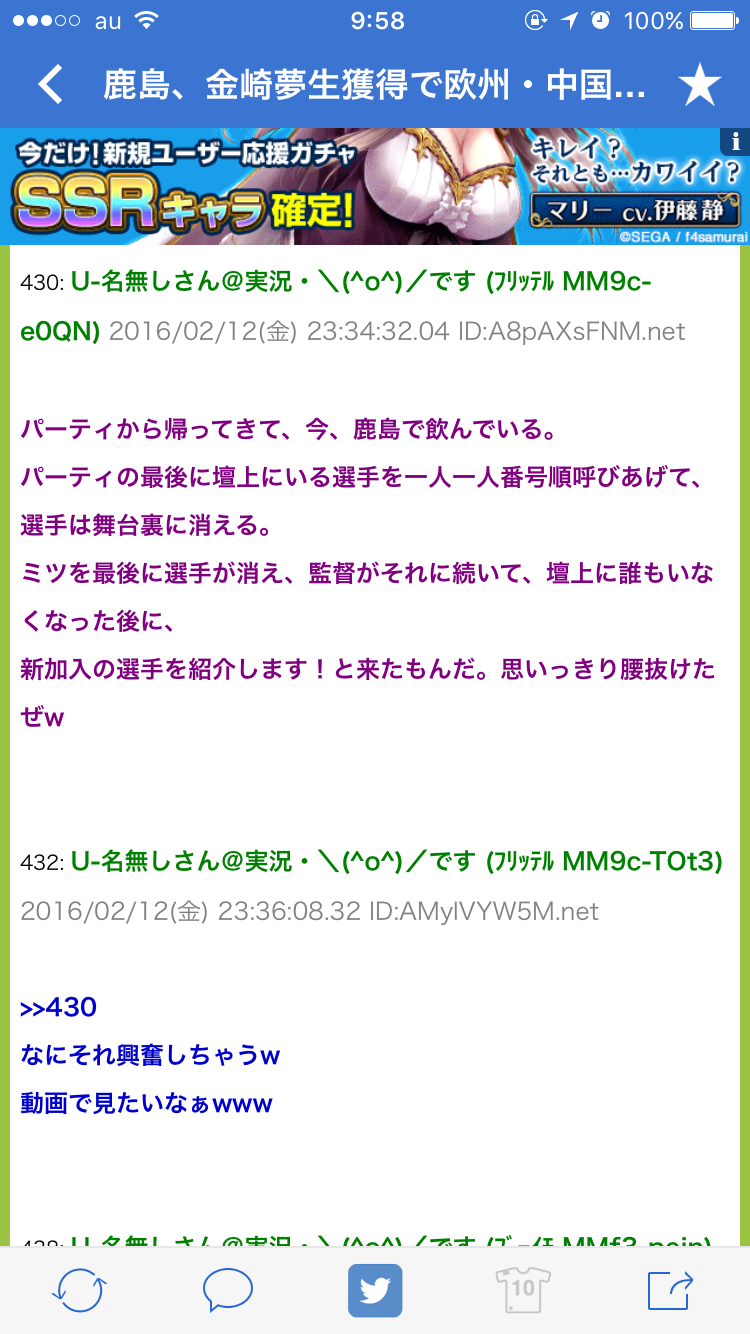Open the ad info icon
The width and height of the screenshot is (750, 1334).
click(735, 141)
